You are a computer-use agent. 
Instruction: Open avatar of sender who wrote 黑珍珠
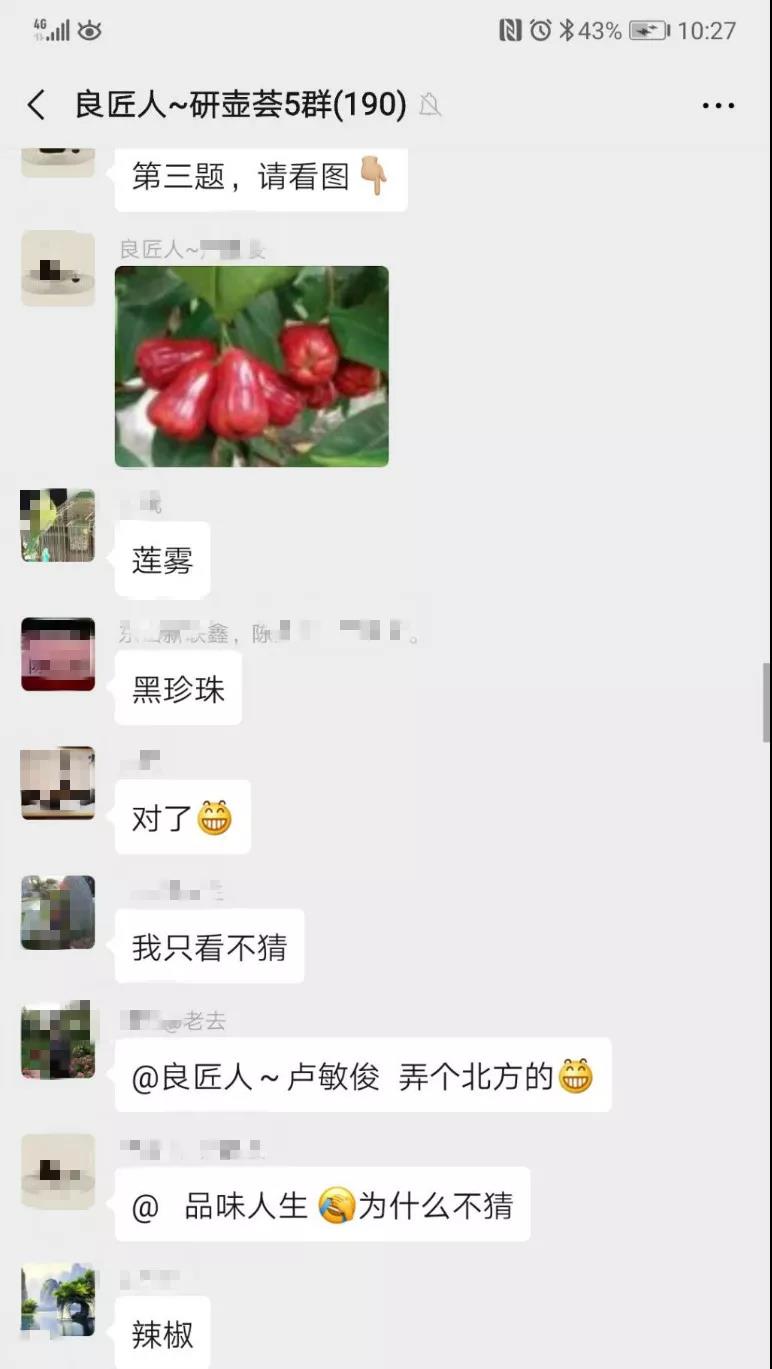58,654
